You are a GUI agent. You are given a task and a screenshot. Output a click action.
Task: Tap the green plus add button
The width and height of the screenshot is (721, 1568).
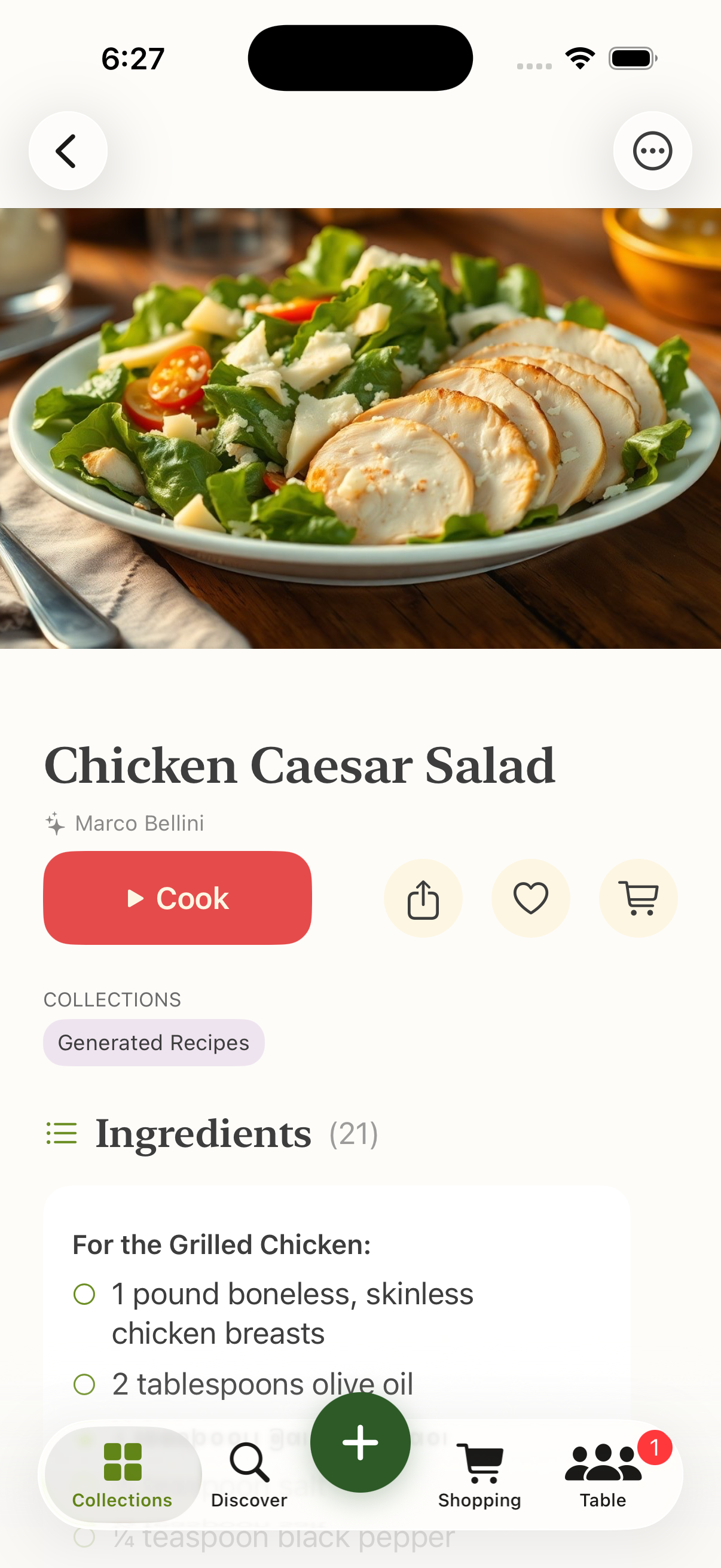coord(360,1442)
